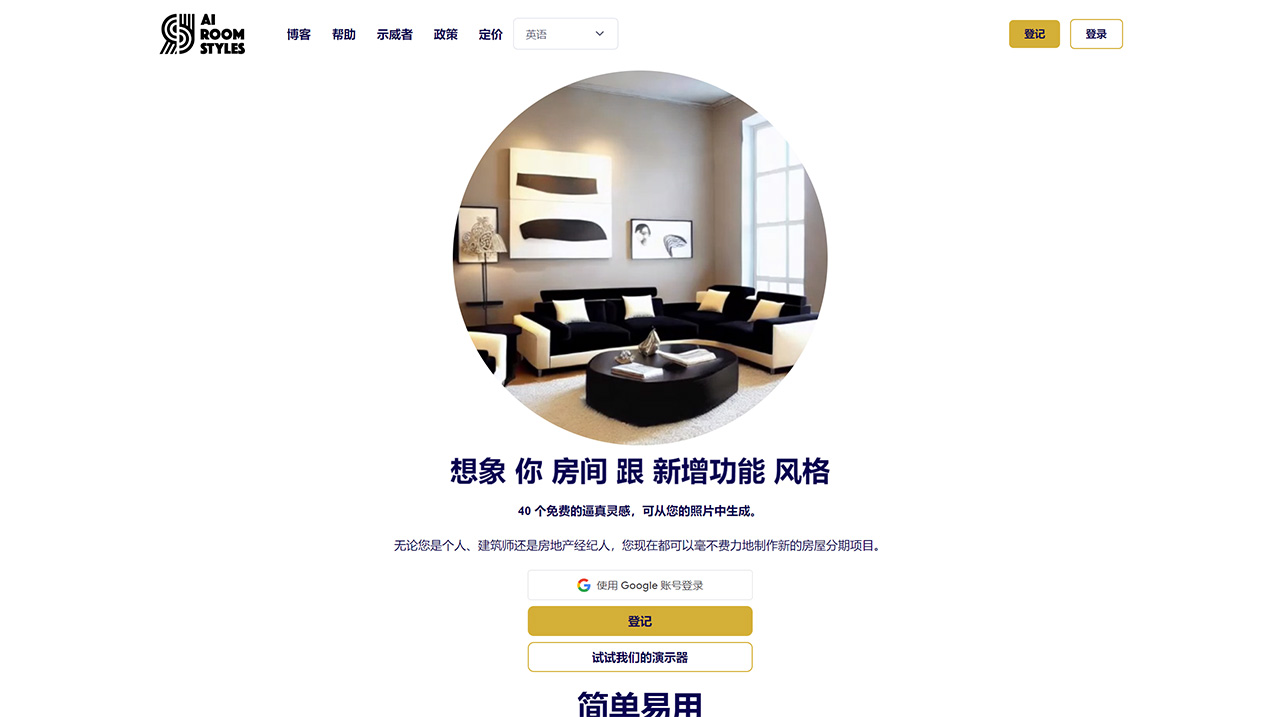Image resolution: width=1280 pixels, height=717 pixels.
Task: Sign in with 使用 Google 账号登录
Action: (x=640, y=585)
